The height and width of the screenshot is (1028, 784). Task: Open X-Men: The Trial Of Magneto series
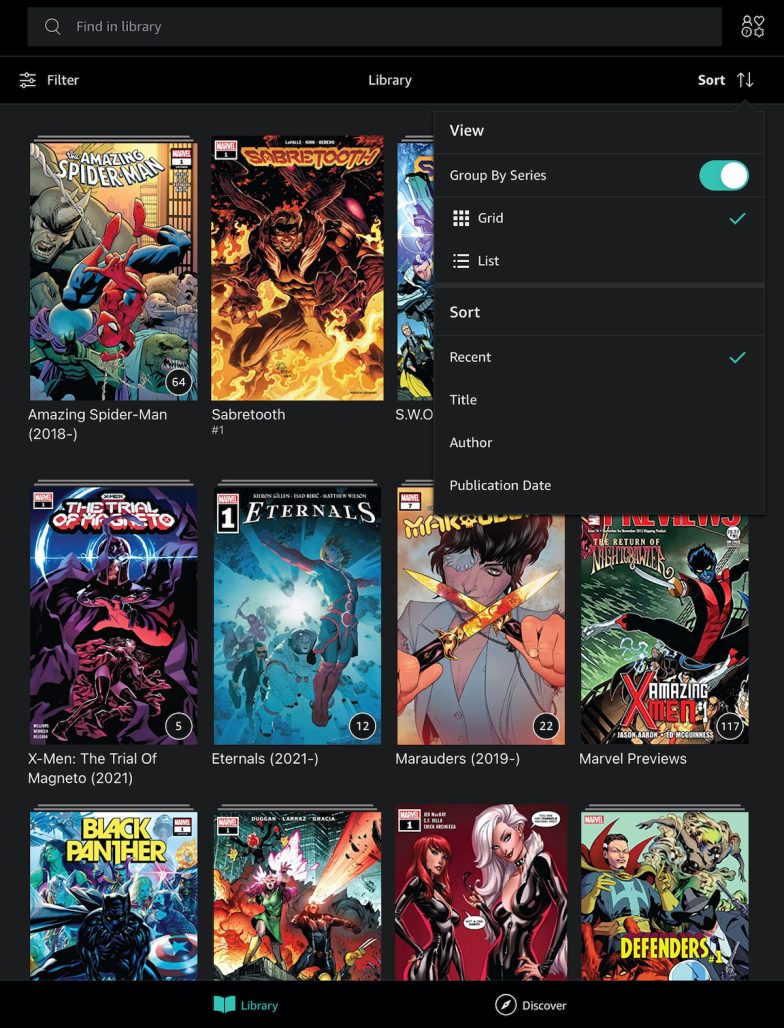113,615
